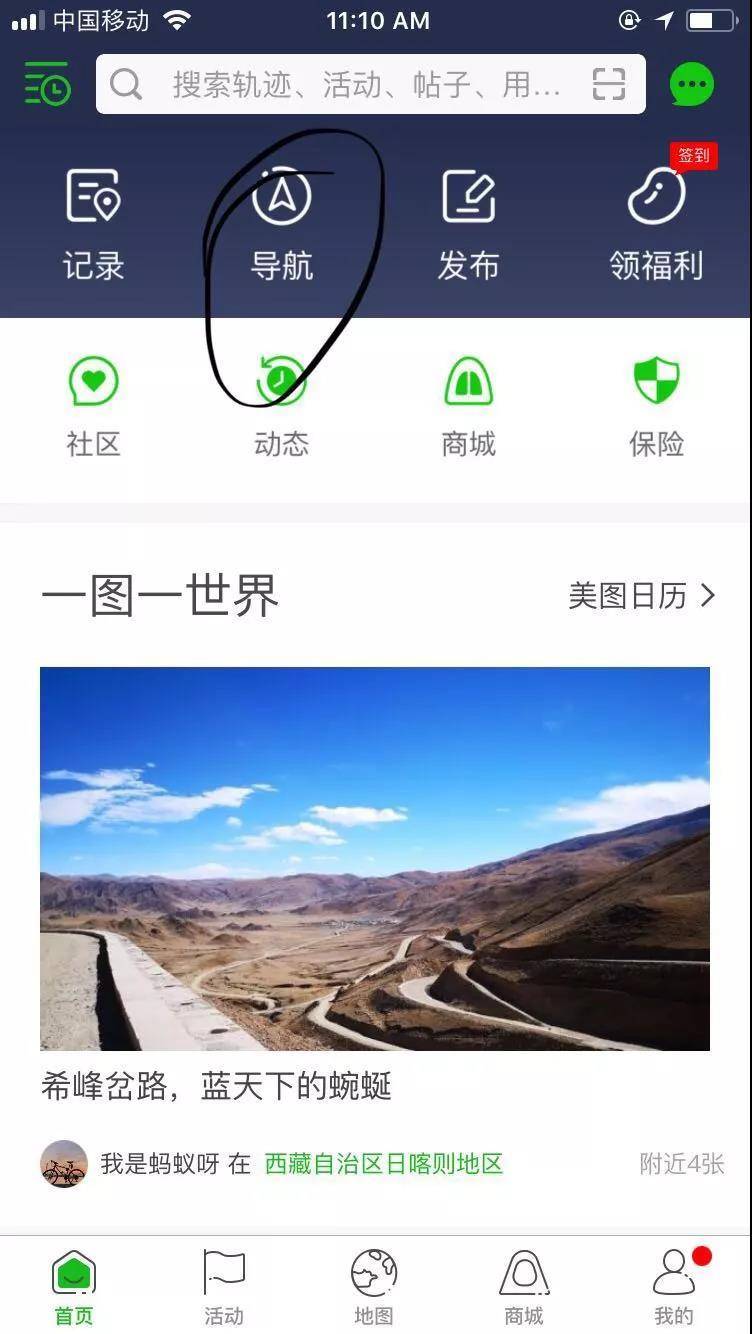Open 西藏自治区日喀则地区 location link
Image resolution: width=752 pixels, height=1334 pixels.
click(383, 1164)
